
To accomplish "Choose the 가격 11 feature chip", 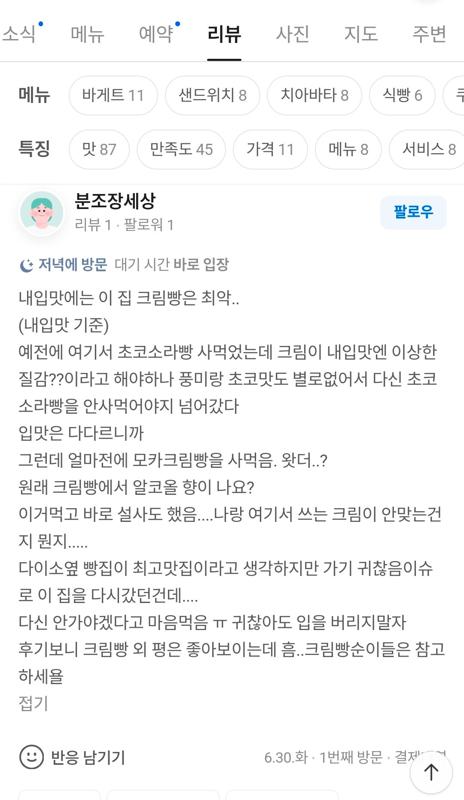I will pos(270,149).
